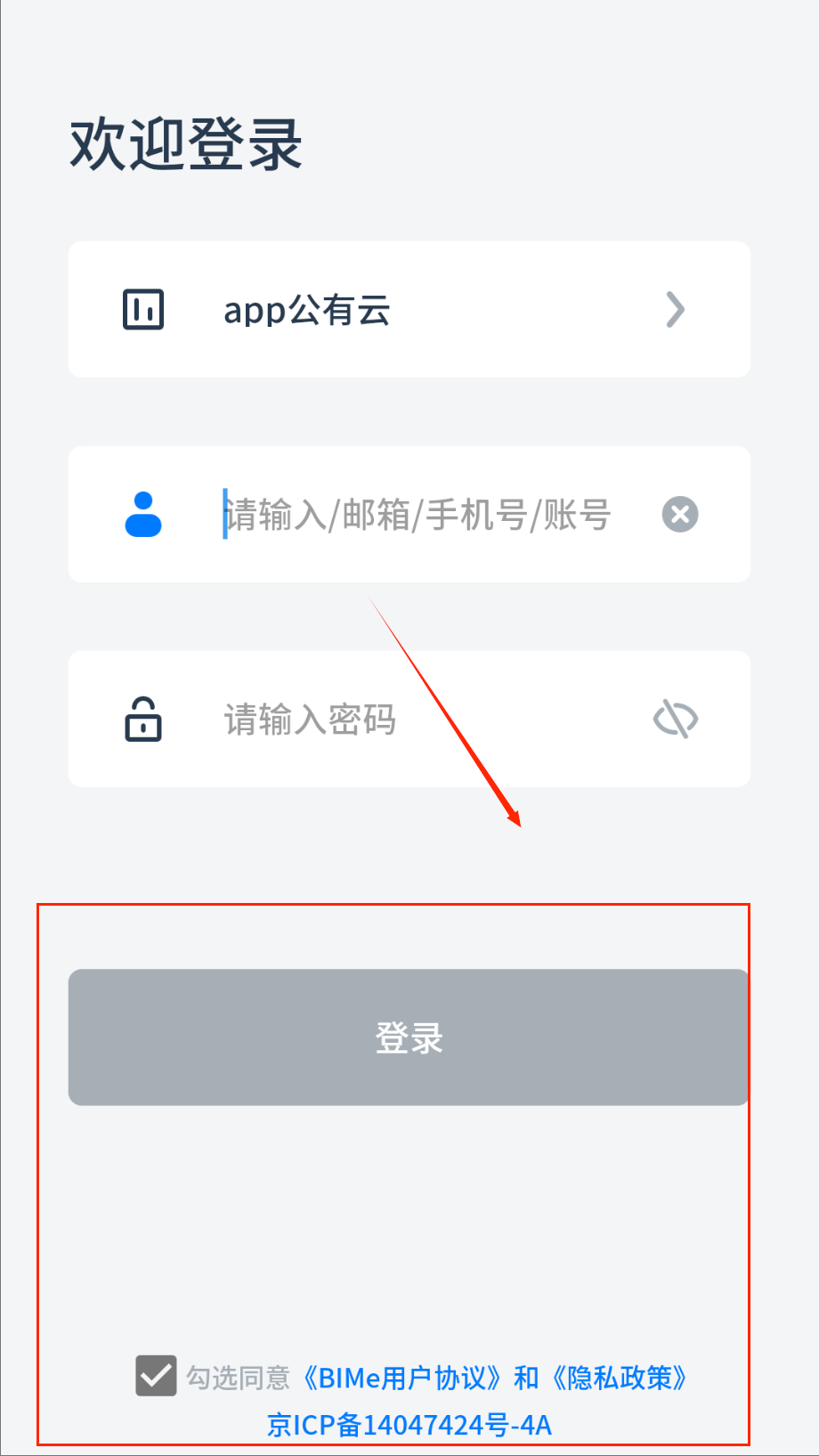Open the 《隐私政策》 link

click(619, 1378)
